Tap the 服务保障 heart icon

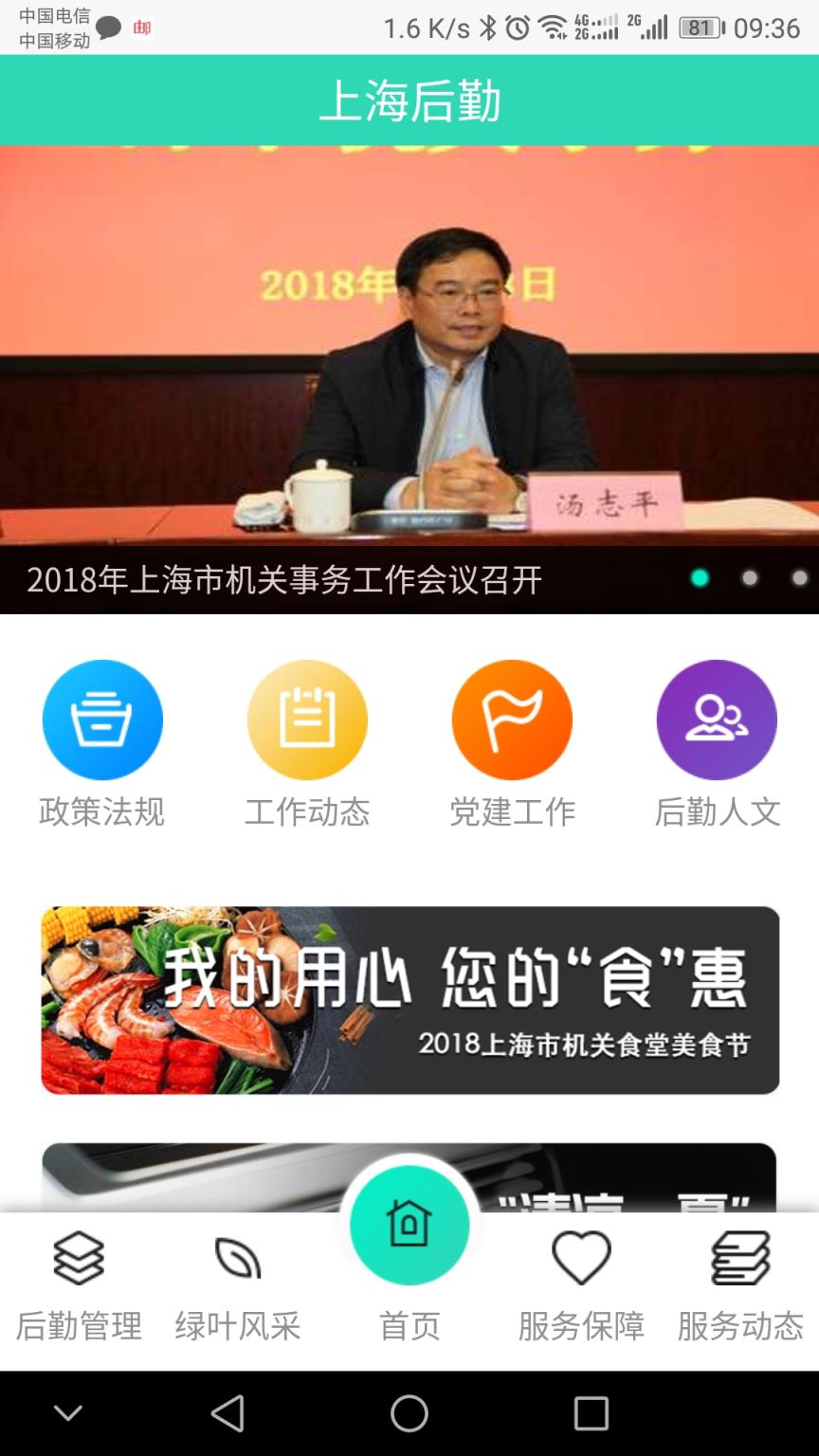[x=582, y=1258]
